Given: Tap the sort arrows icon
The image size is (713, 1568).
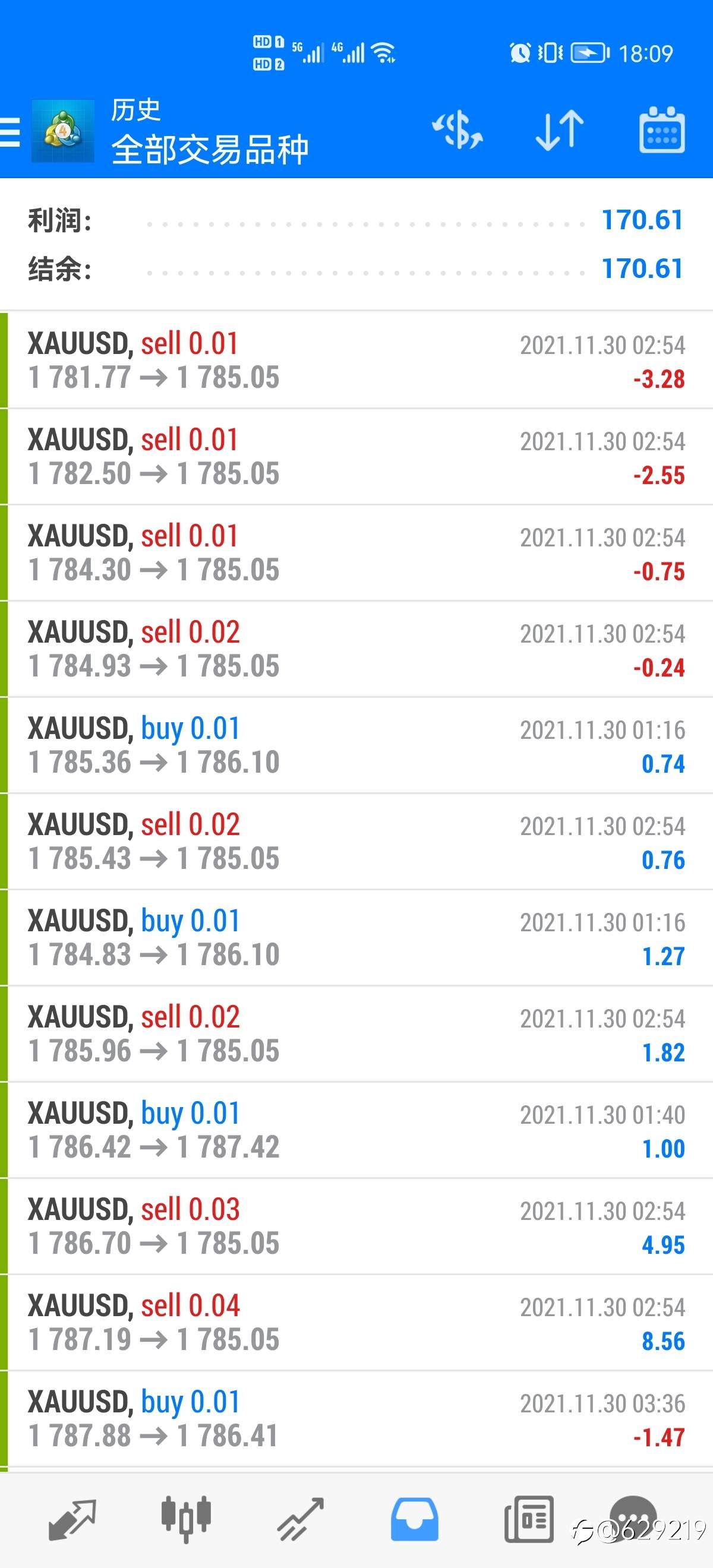Looking at the screenshot, I should point(560,129).
